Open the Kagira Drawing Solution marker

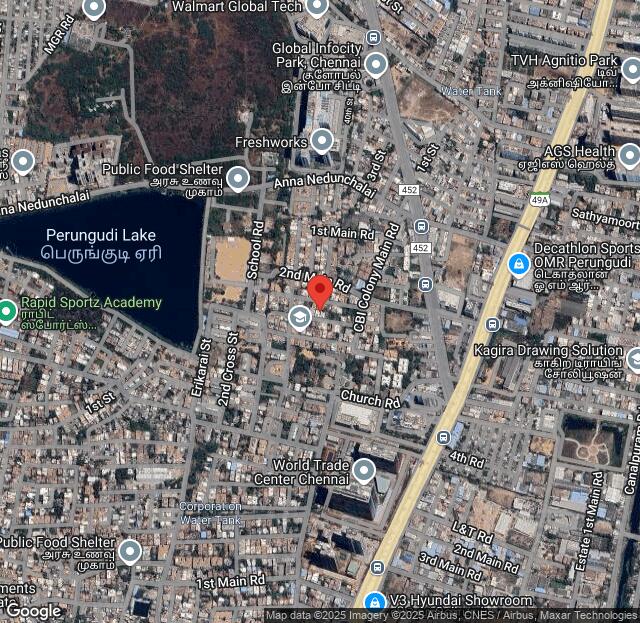pos(634,358)
